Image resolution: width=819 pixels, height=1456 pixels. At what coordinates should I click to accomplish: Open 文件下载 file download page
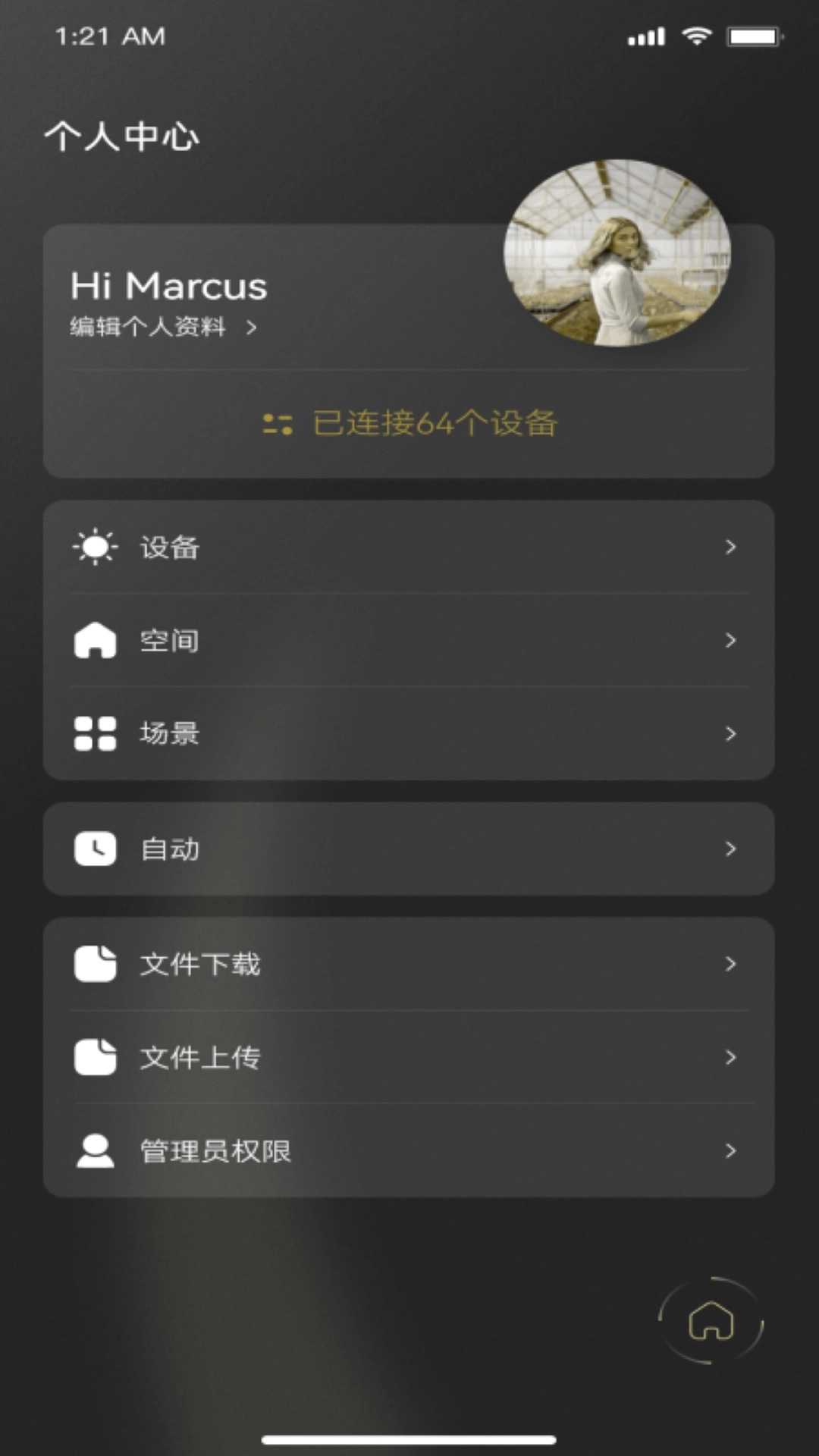(199, 965)
